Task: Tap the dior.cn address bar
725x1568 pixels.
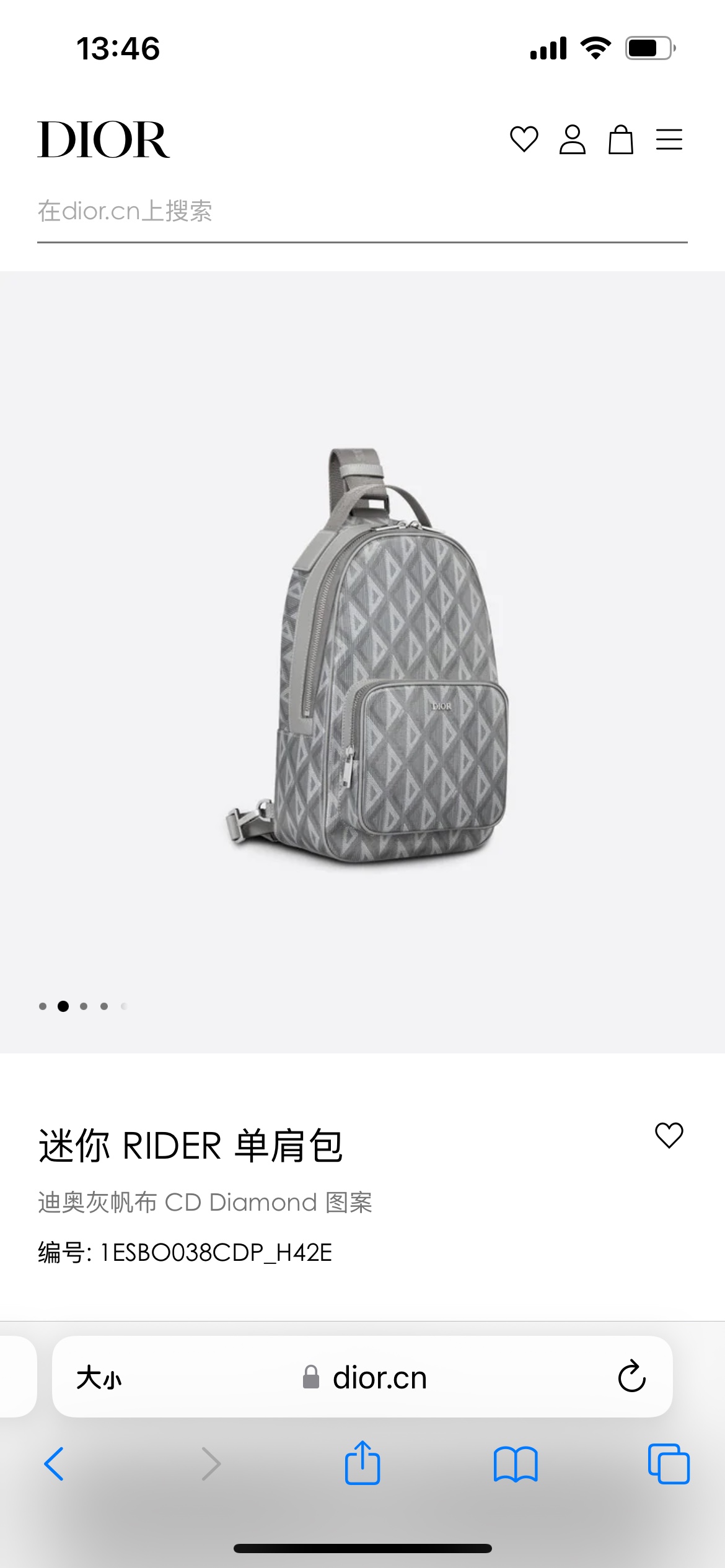Action: click(x=366, y=1379)
